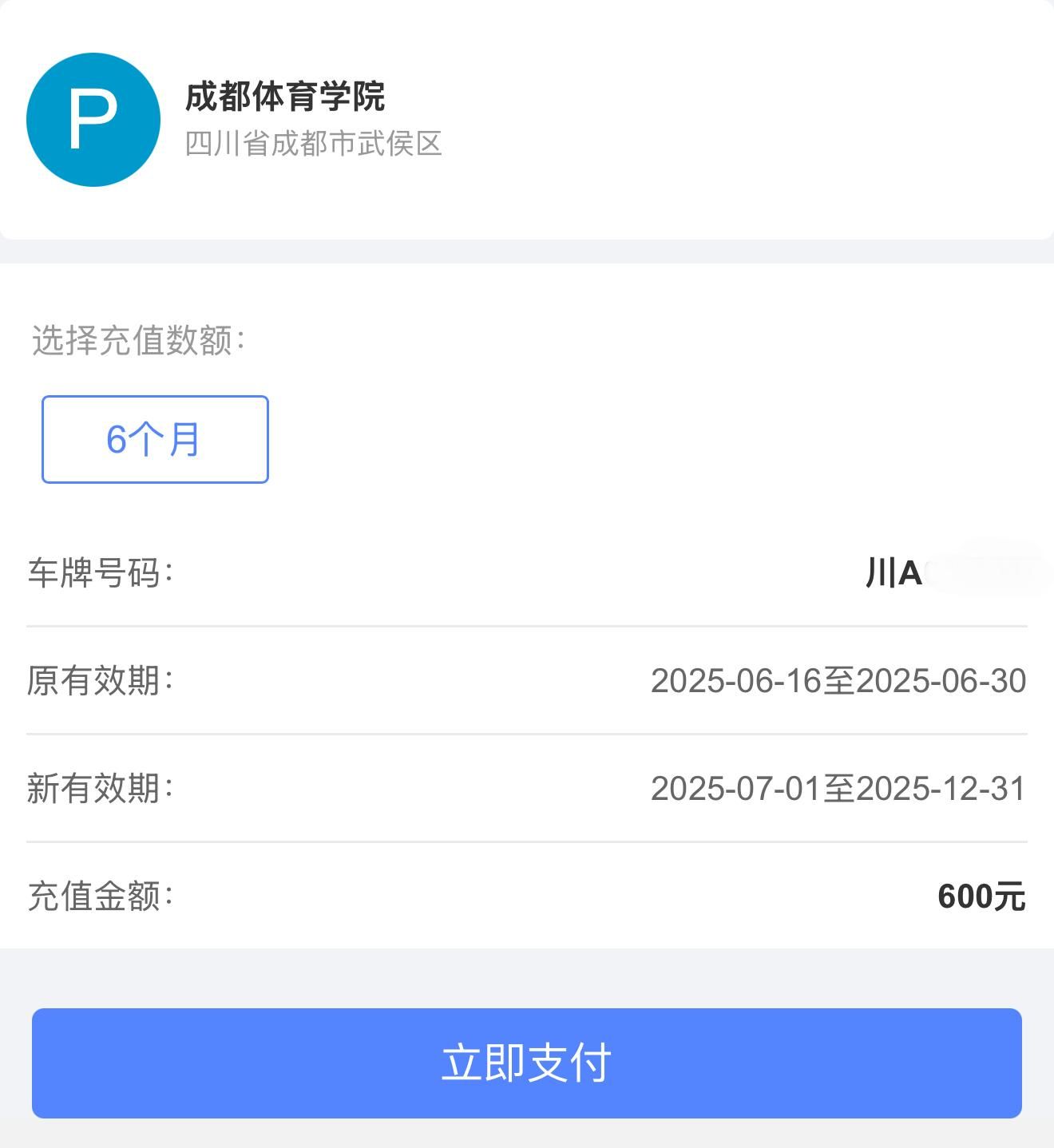Tap the 600元 amount value
The width and height of the screenshot is (1054, 1148).
pyautogui.click(x=980, y=898)
